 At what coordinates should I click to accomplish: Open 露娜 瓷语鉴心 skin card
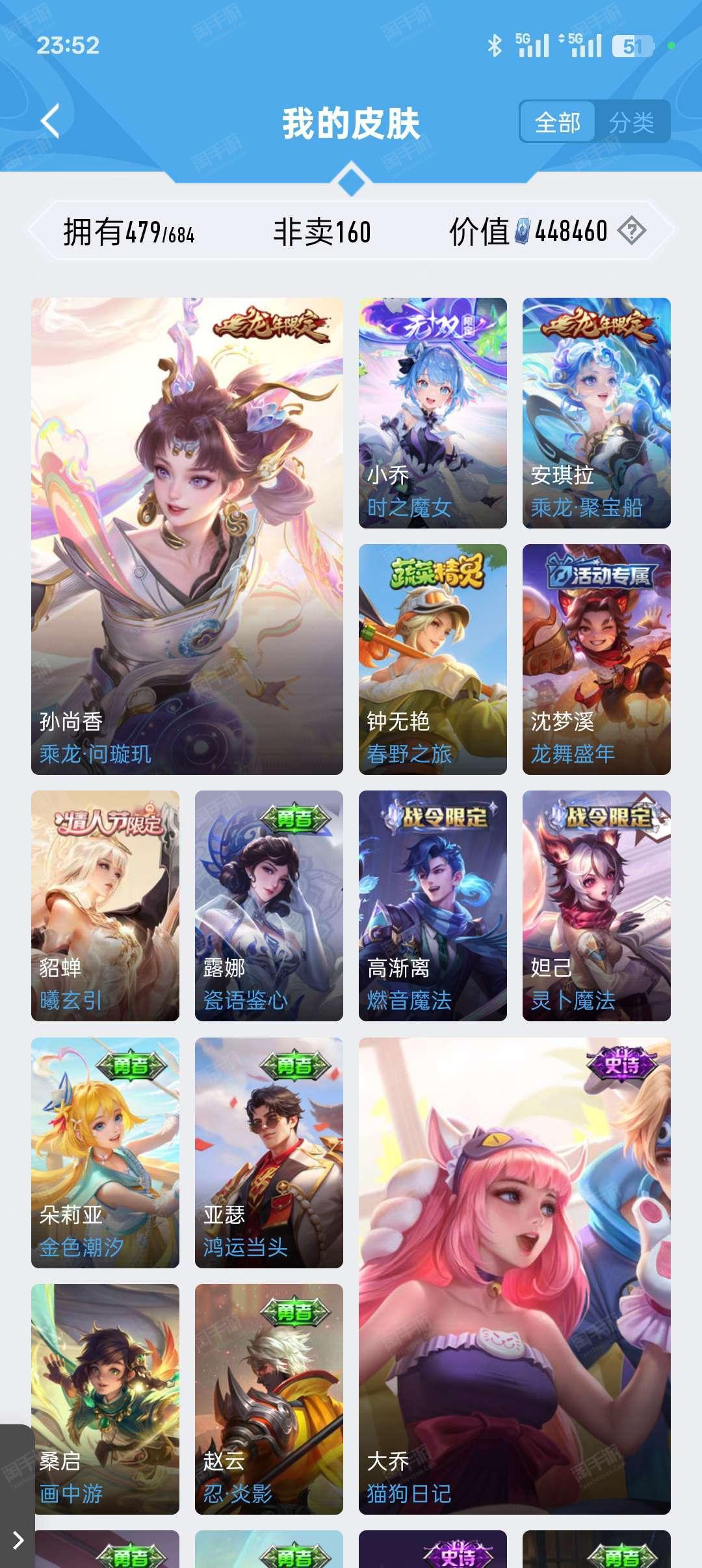(269, 906)
